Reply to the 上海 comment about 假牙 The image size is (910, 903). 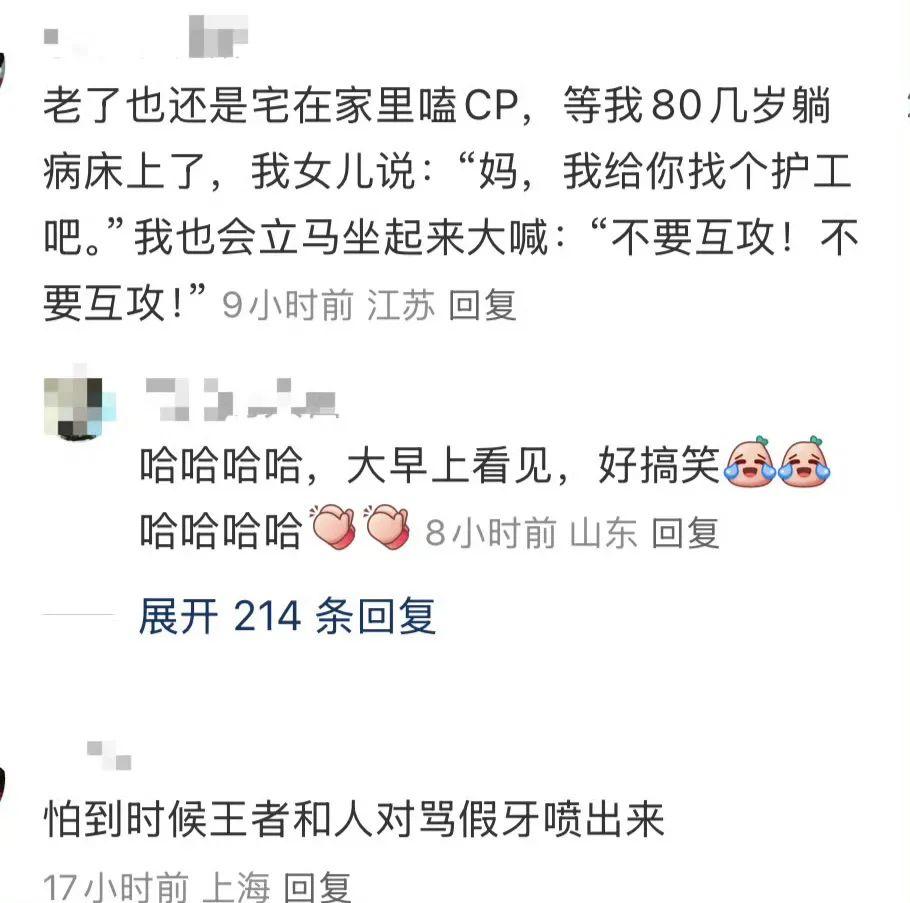coord(317,887)
